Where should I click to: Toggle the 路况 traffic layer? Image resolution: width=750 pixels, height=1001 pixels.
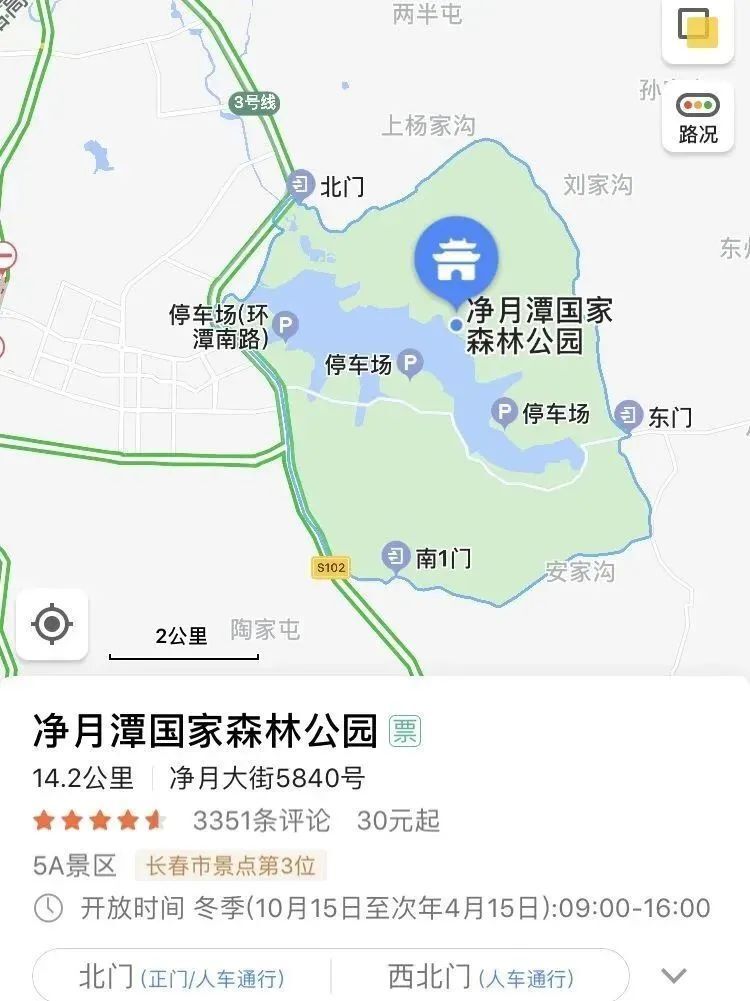[698, 118]
